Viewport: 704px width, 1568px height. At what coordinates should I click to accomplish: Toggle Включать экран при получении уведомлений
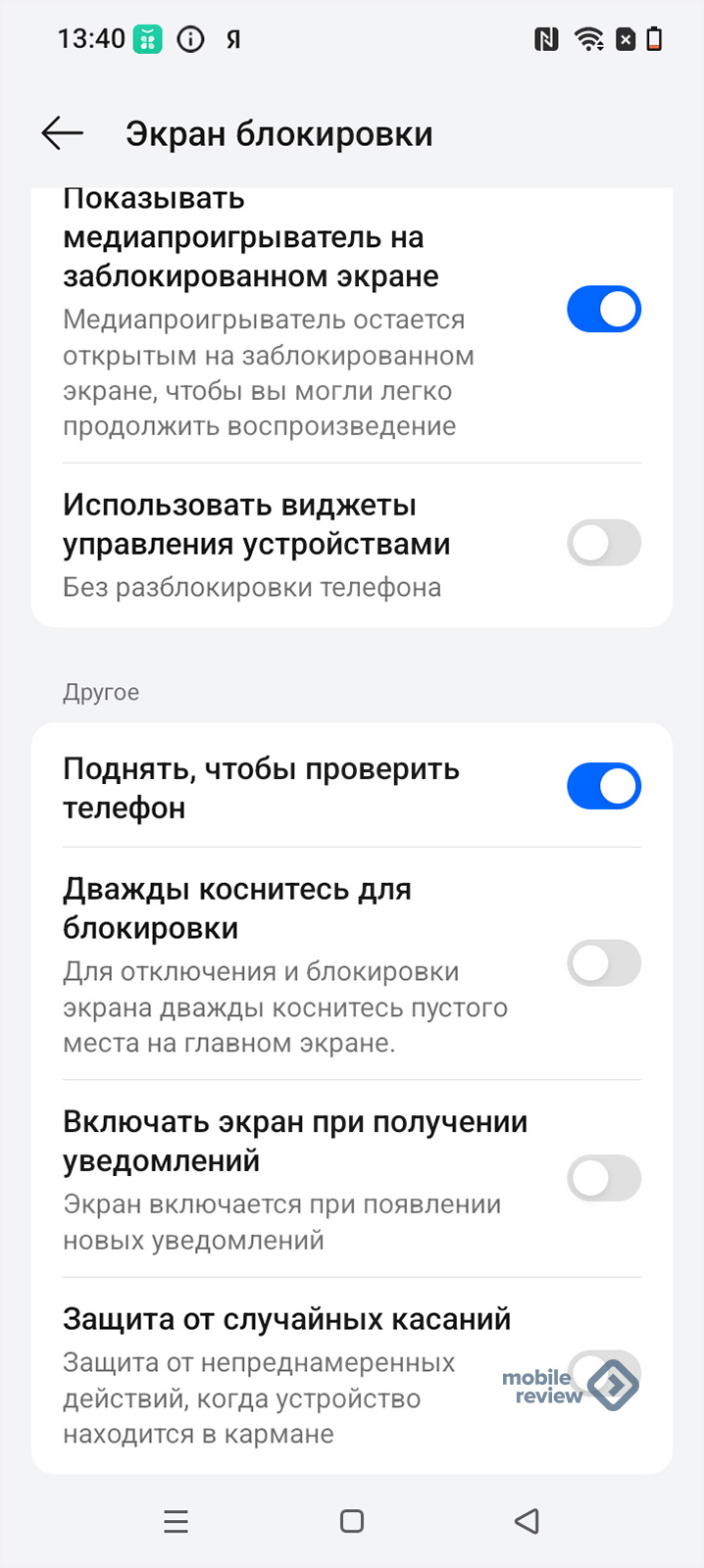click(x=604, y=1178)
